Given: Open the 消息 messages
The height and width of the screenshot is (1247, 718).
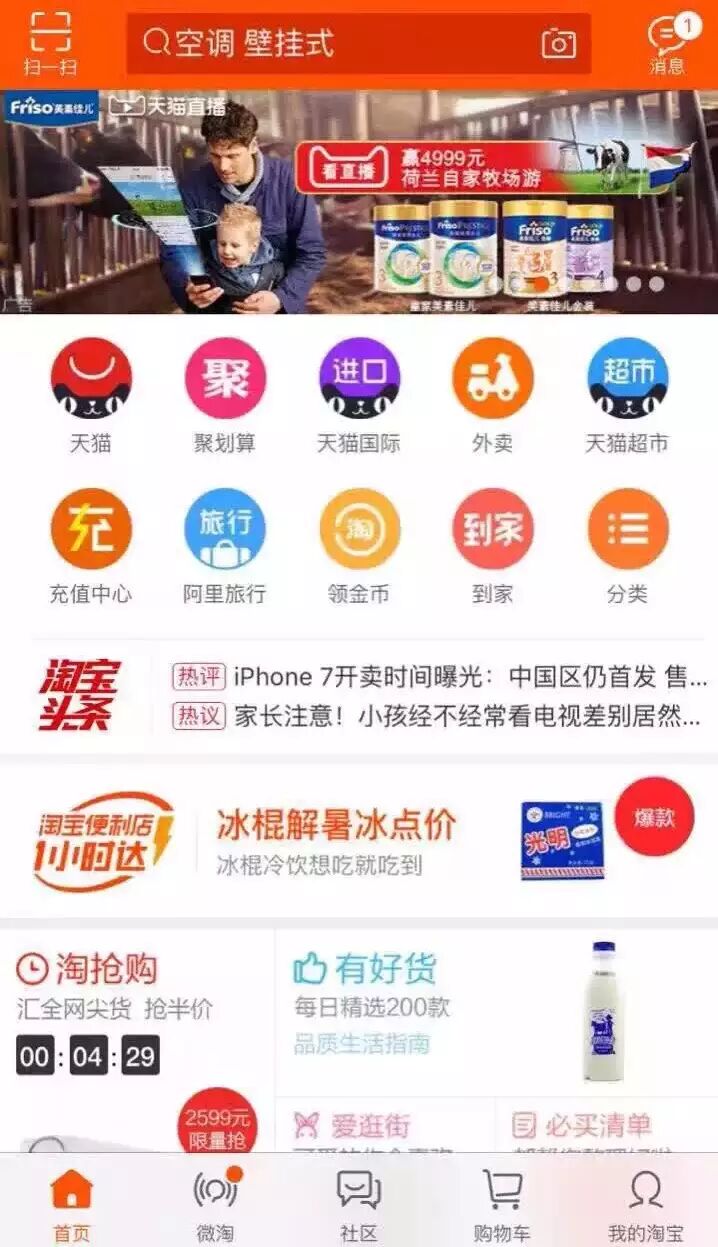Looking at the screenshot, I should pyautogui.click(x=668, y=44).
